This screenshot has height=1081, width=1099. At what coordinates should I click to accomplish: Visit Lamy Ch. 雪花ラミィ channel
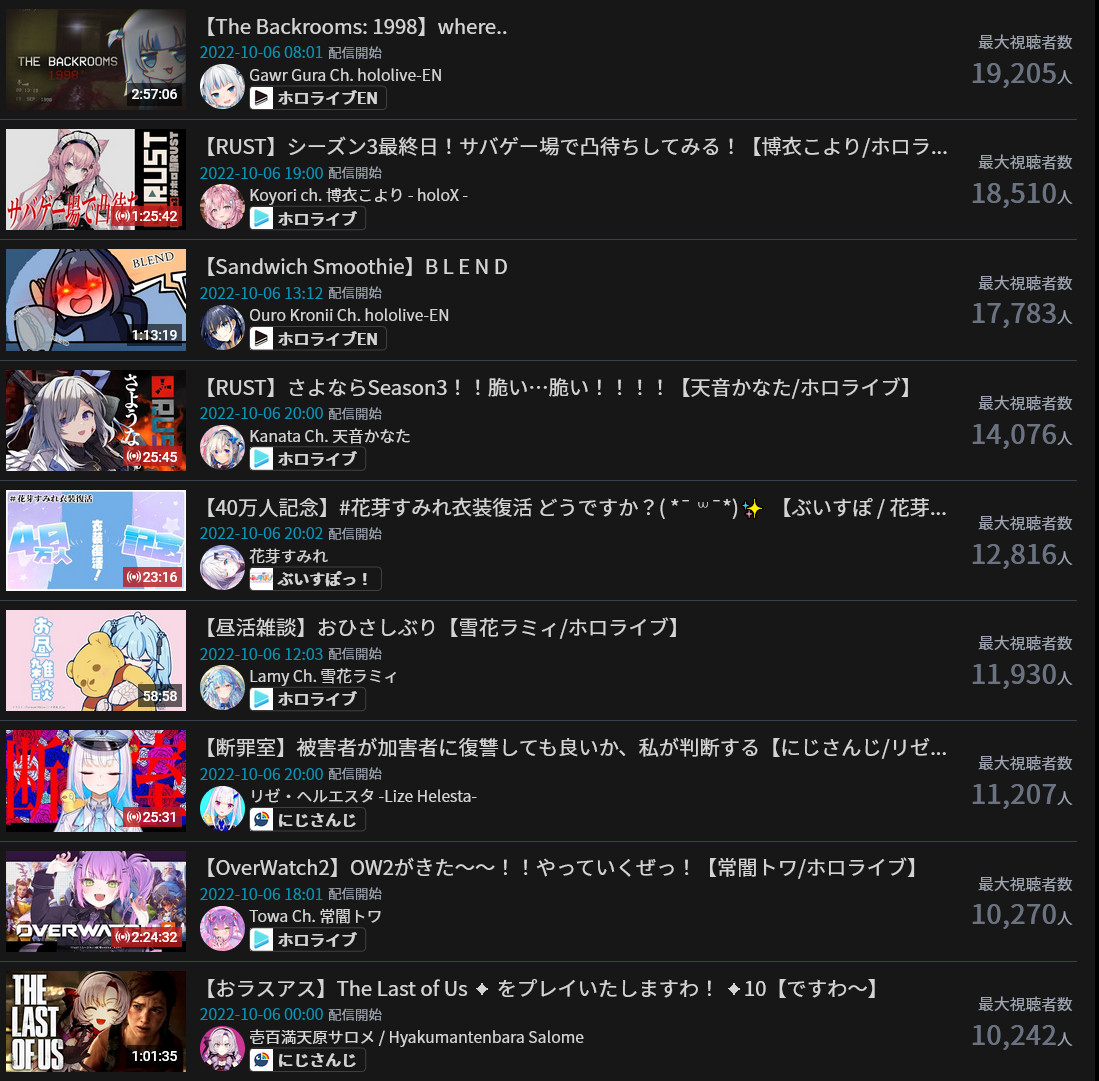pos(323,676)
